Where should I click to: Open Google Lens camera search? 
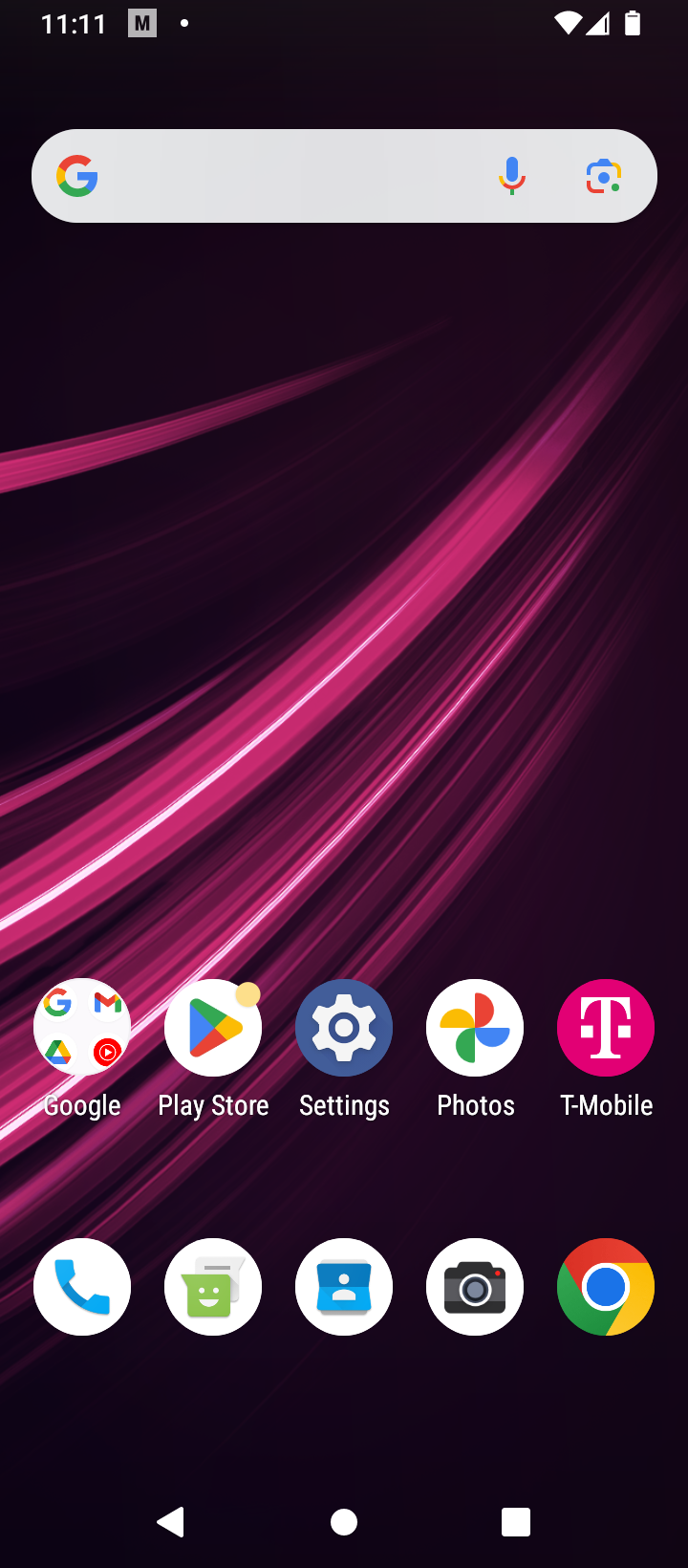604,176
